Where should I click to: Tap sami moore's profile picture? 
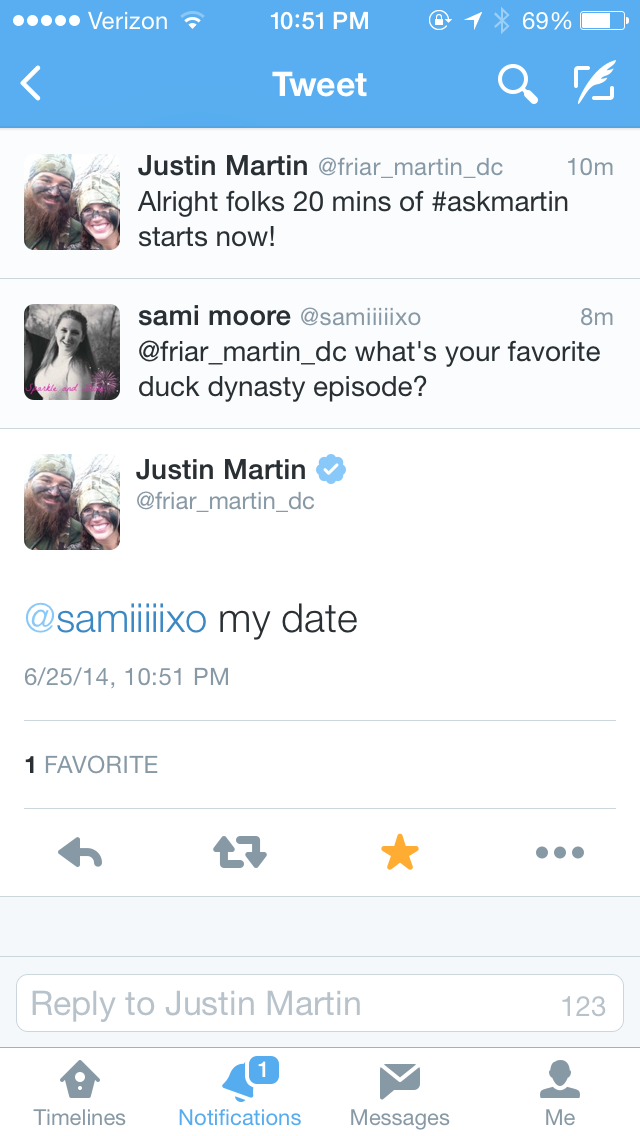click(72, 352)
